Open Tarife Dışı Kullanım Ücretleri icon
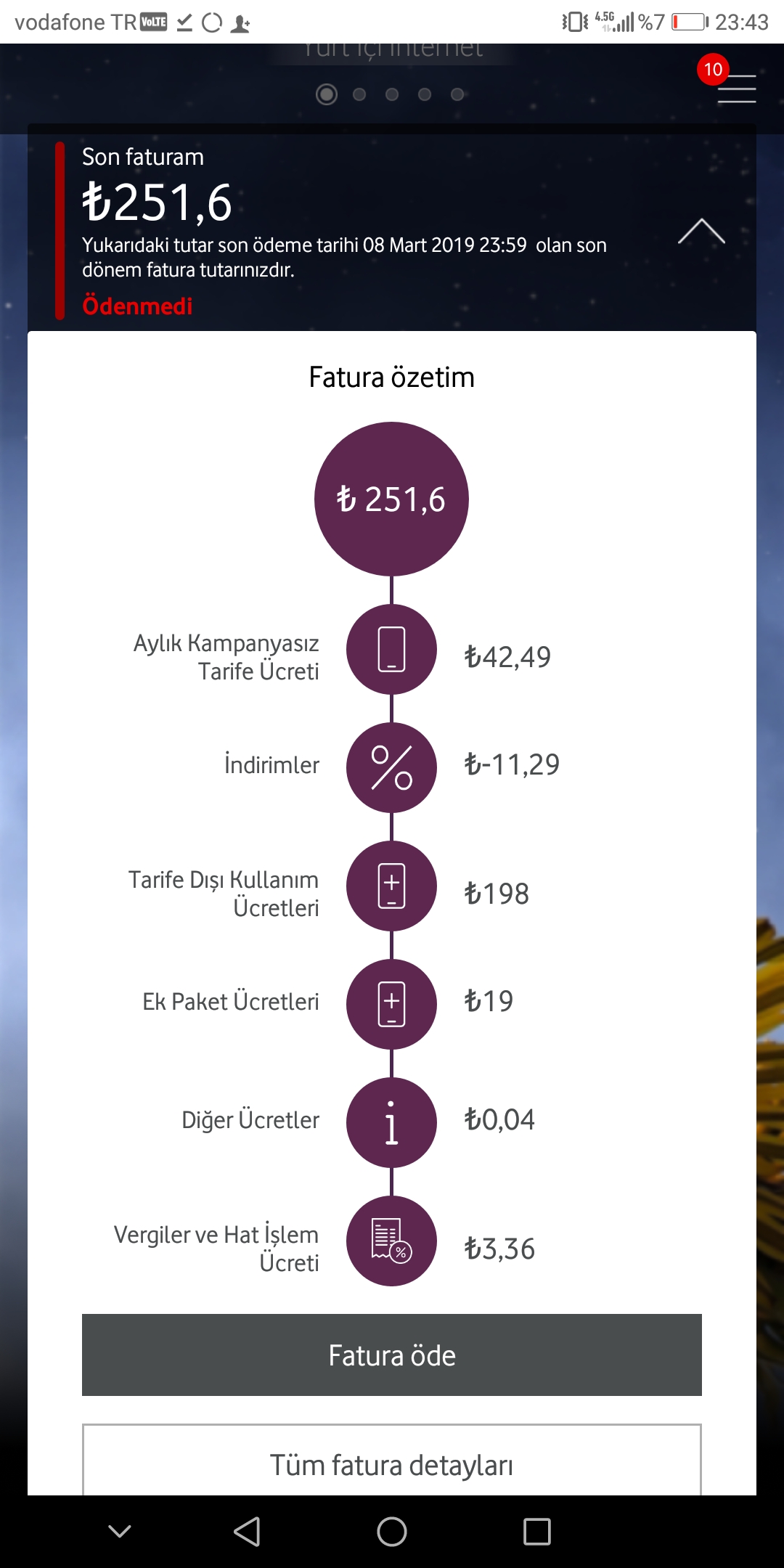The width and height of the screenshot is (784, 1568). (391, 886)
